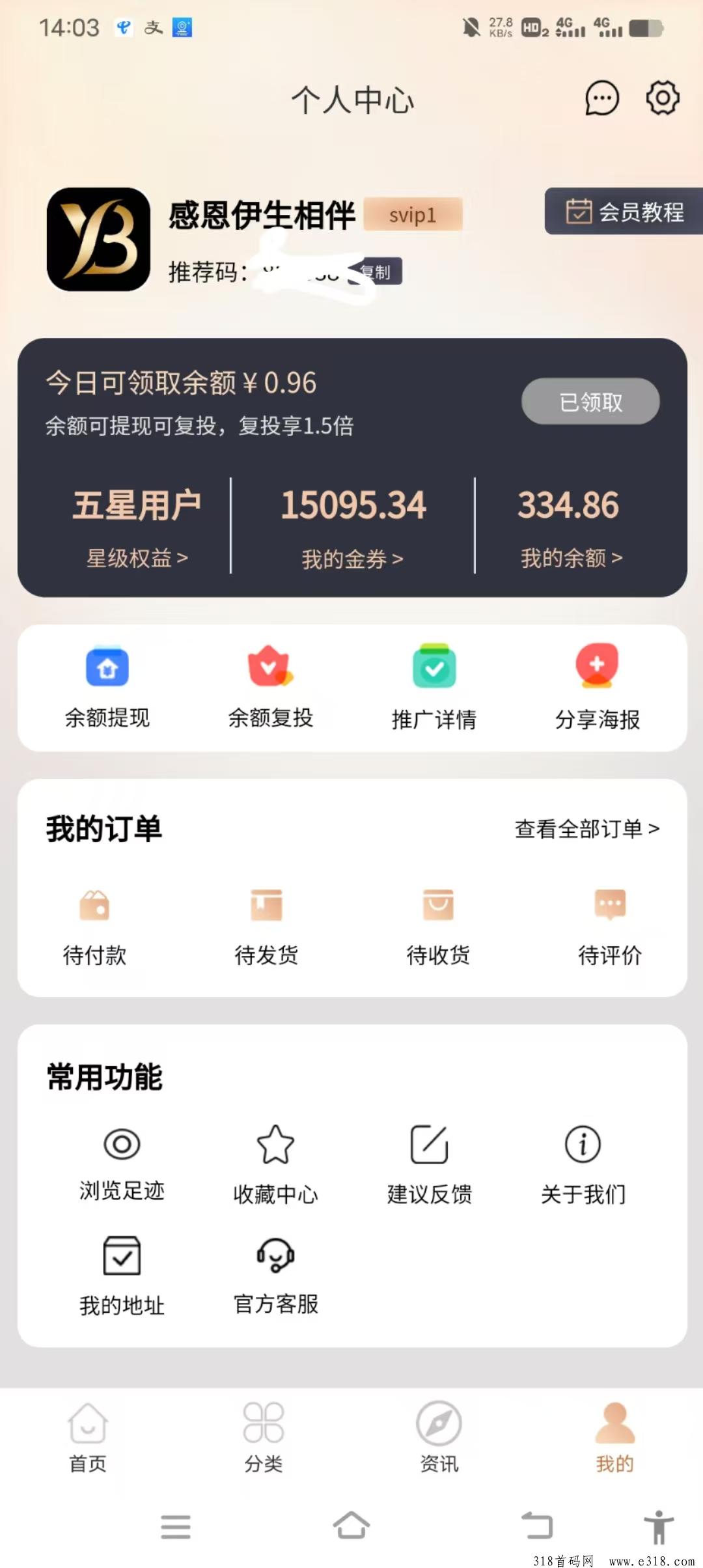Image resolution: width=703 pixels, height=1568 pixels.
Task: Open 待付款 pending payment orders
Action: (94, 927)
